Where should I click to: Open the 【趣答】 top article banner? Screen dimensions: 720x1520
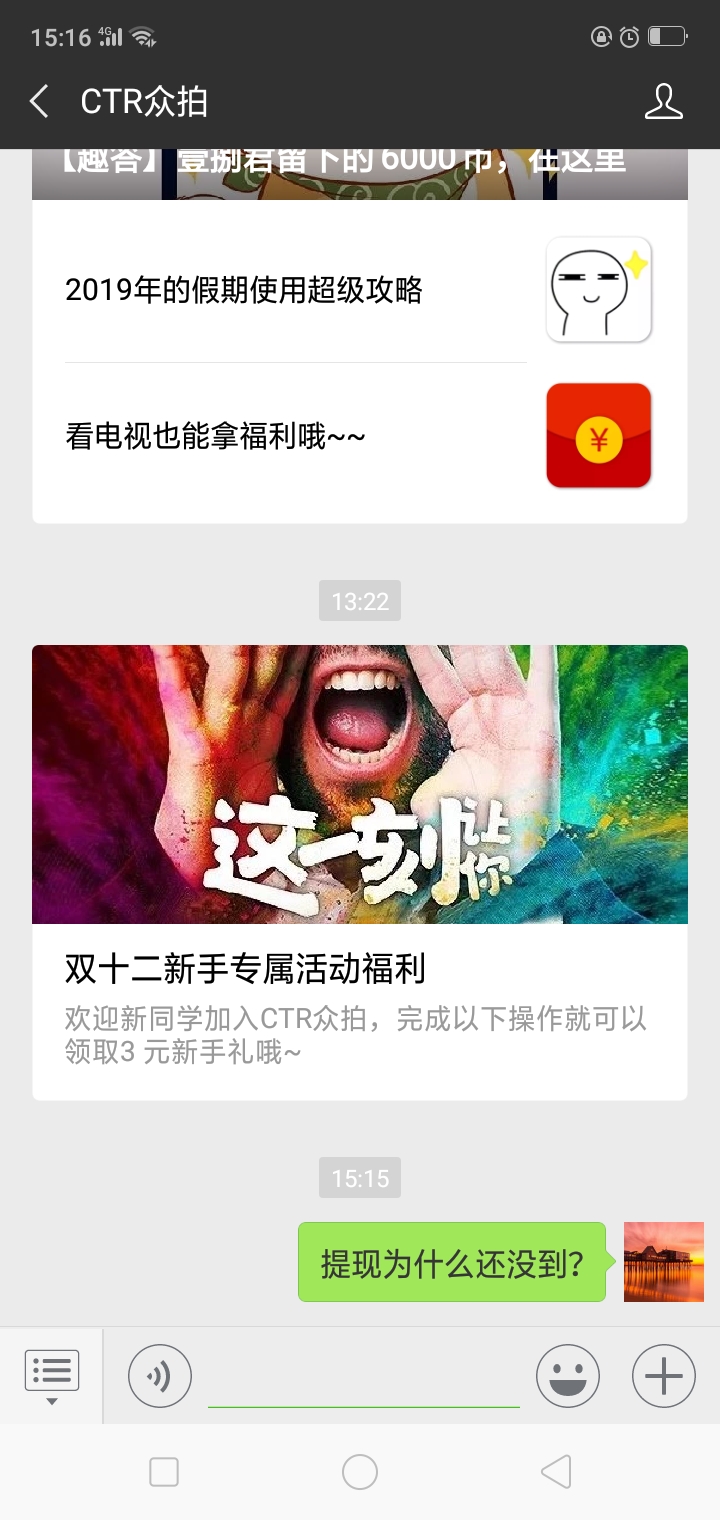point(360,174)
